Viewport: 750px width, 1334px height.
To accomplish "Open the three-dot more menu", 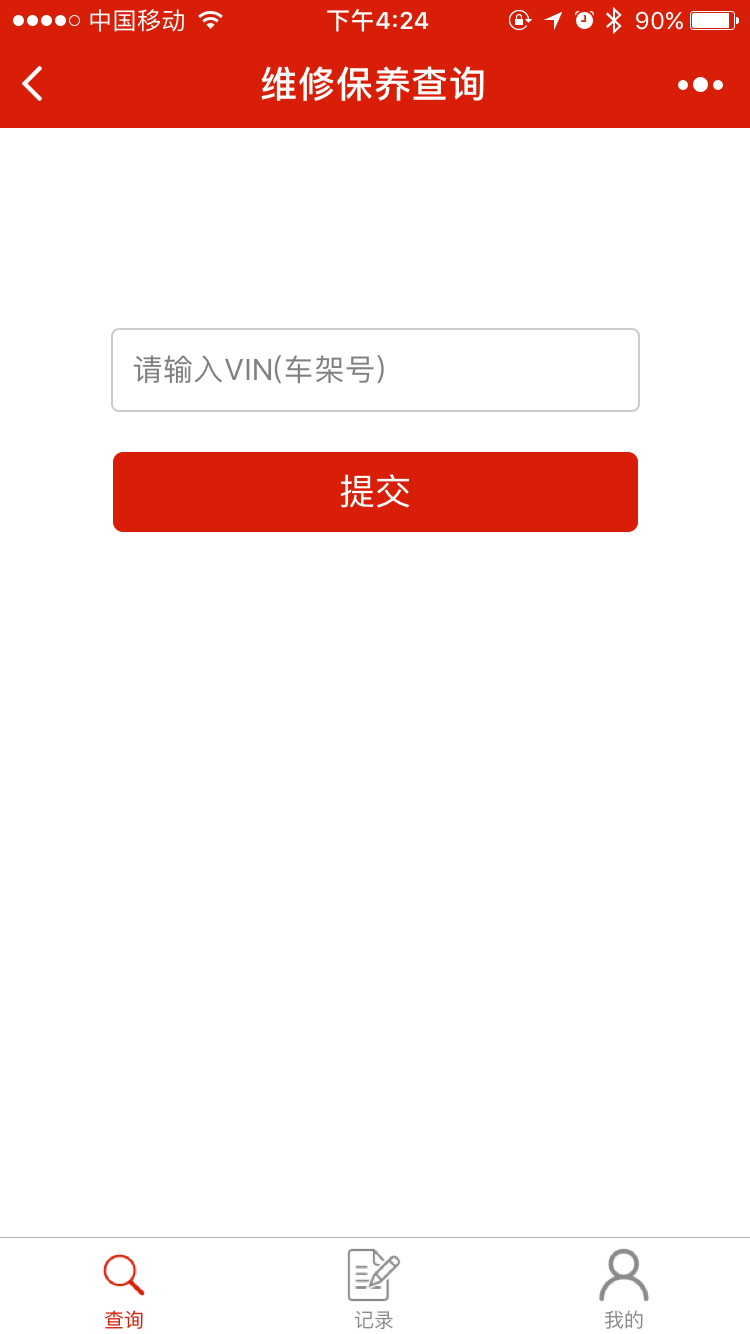I will point(700,85).
